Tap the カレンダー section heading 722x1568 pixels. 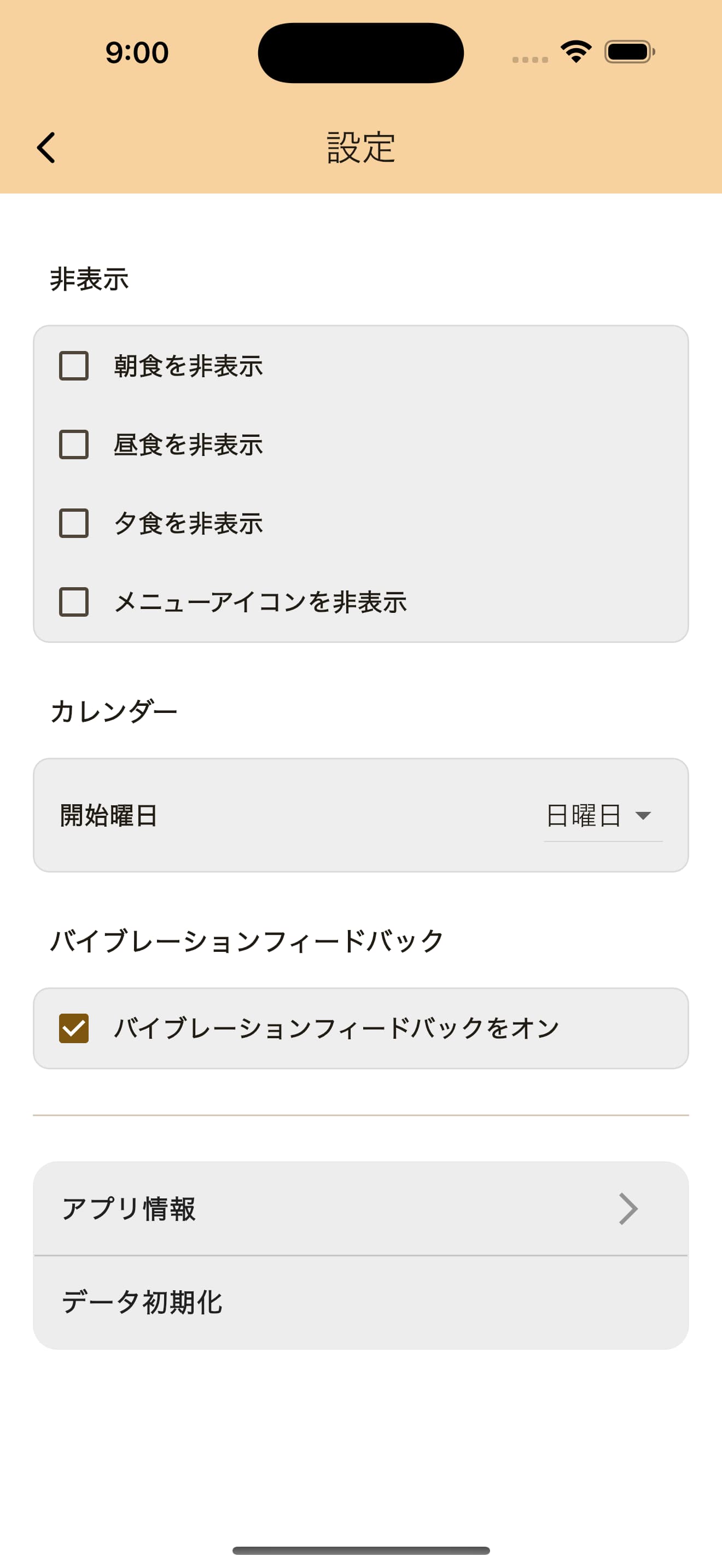[113, 711]
